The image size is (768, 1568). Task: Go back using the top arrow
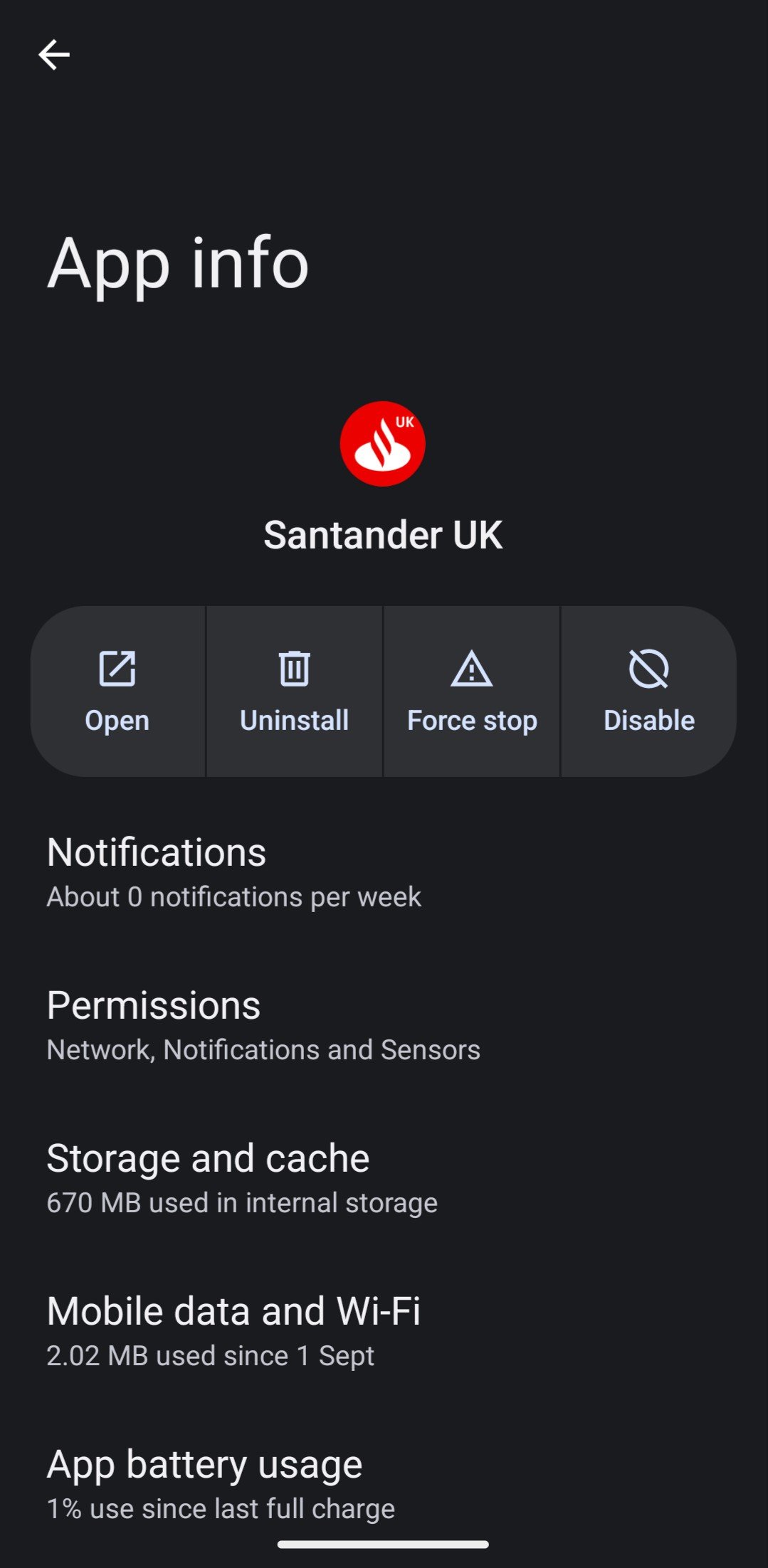[x=54, y=55]
